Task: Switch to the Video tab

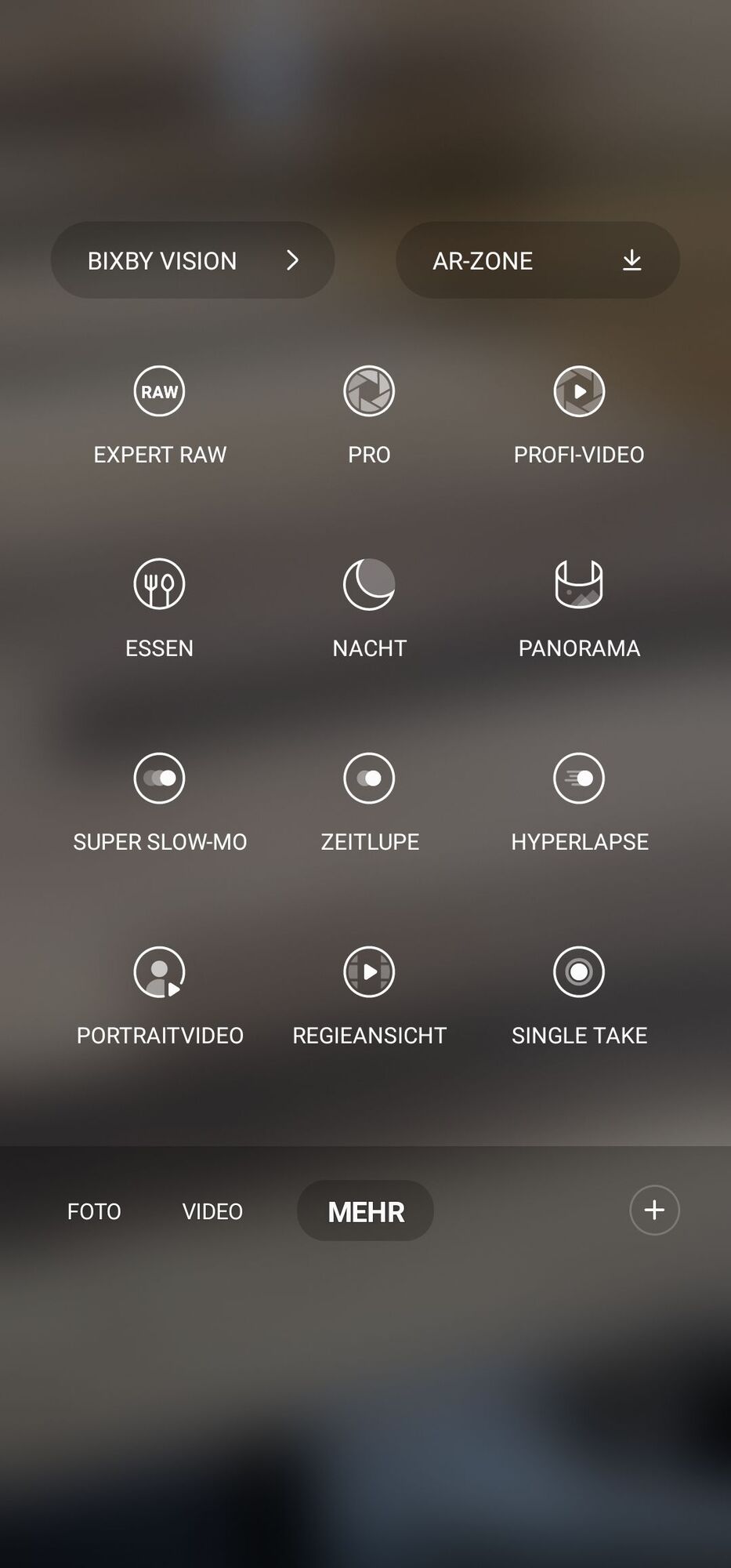Action: (212, 1211)
